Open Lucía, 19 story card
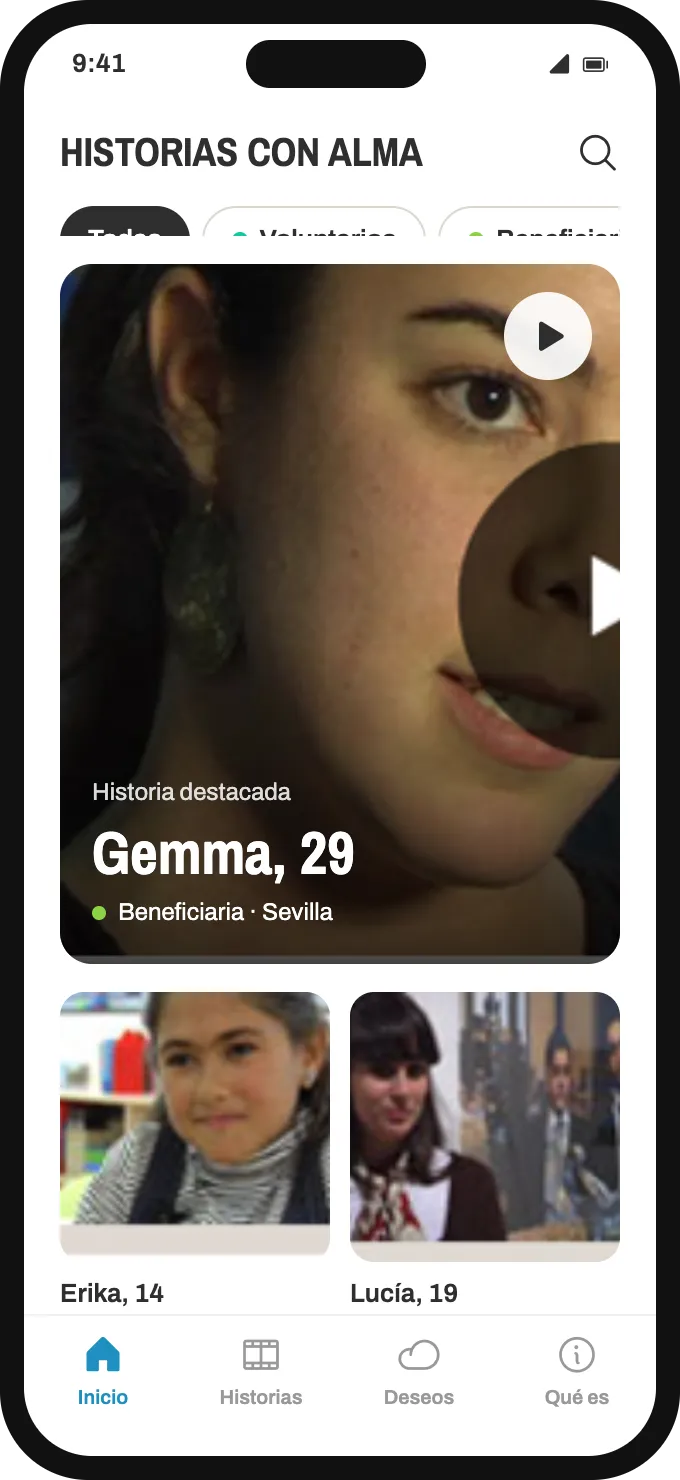This screenshot has width=680, height=1480. click(x=485, y=1150)
